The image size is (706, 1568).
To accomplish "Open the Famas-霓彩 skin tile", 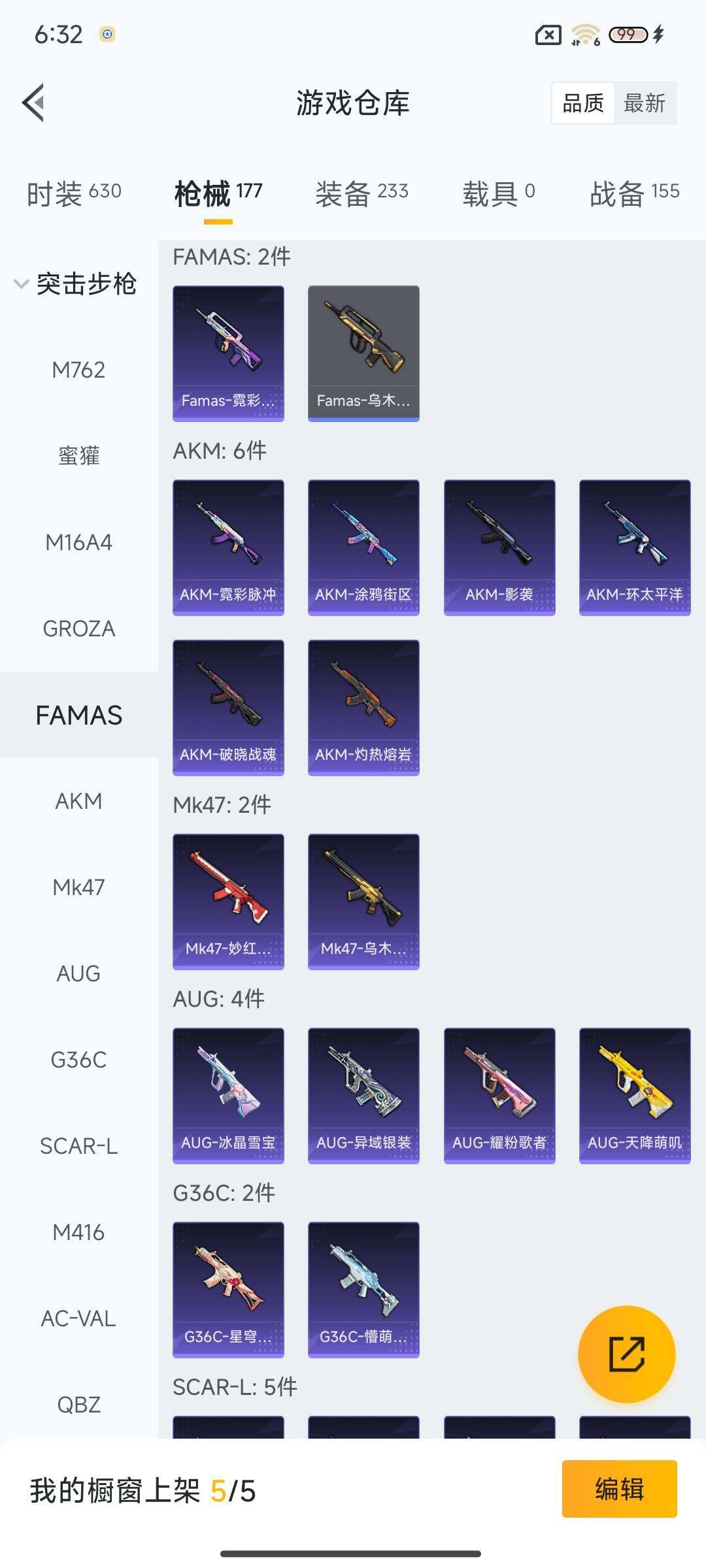I will tap(228, 353).
